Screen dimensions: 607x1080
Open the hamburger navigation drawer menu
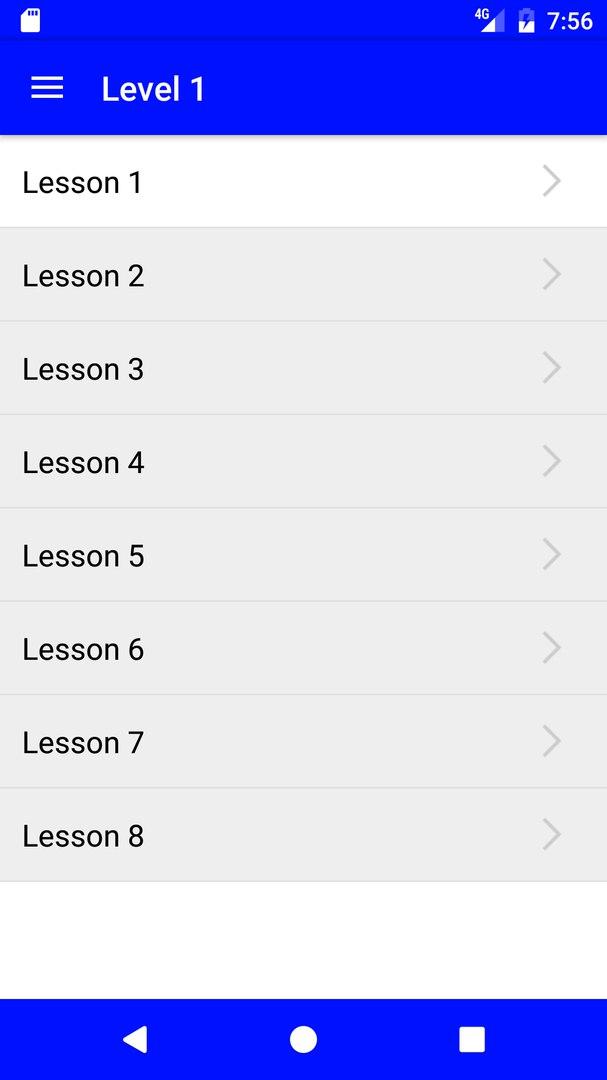click(47, 88)
